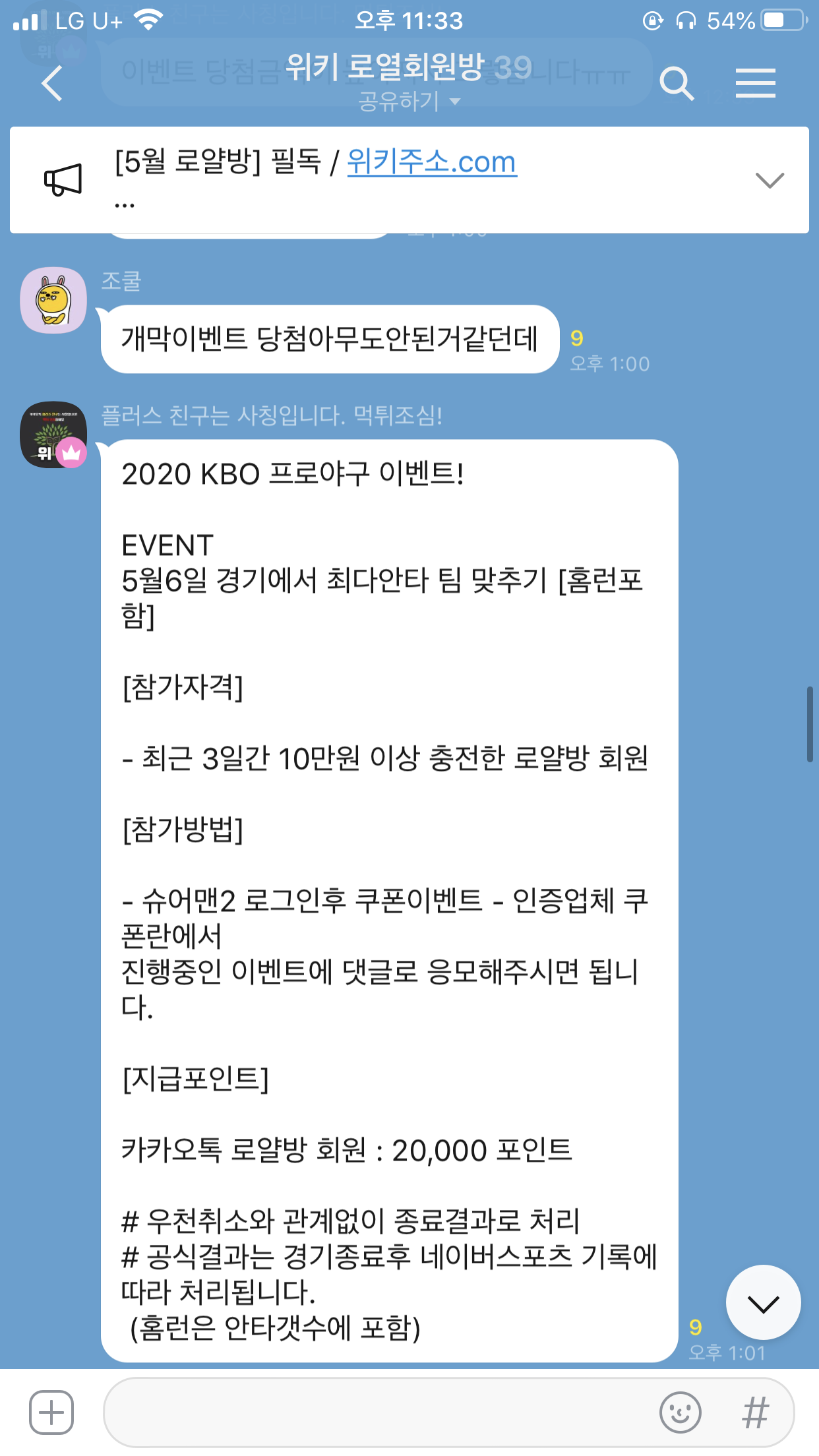This screenshot has height=1456, width=819.
Task: Open the 위키주소.com link in notice
Action: (431, 162)
